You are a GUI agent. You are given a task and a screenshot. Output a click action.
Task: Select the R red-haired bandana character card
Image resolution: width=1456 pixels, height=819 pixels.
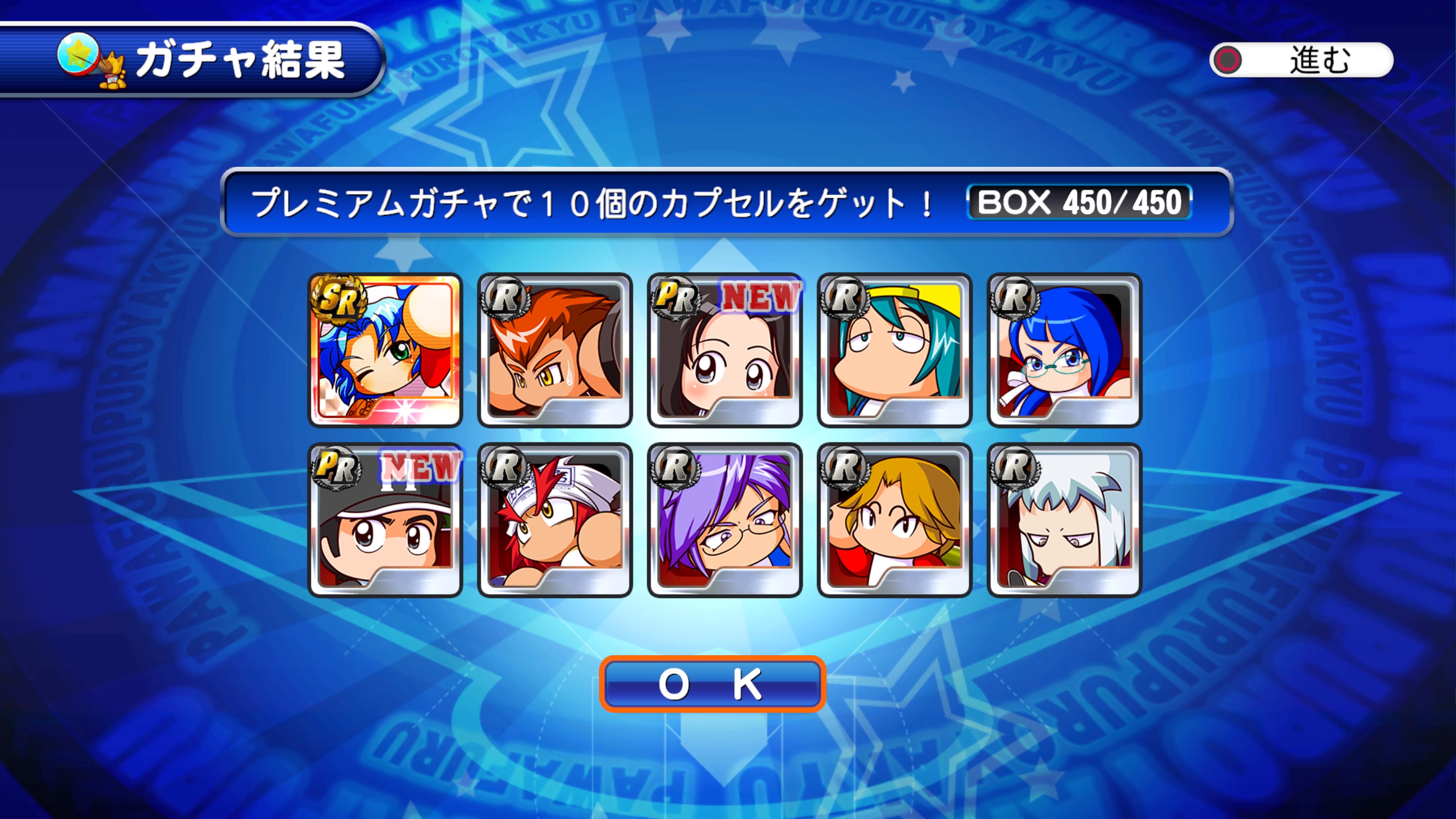point(554,520)
